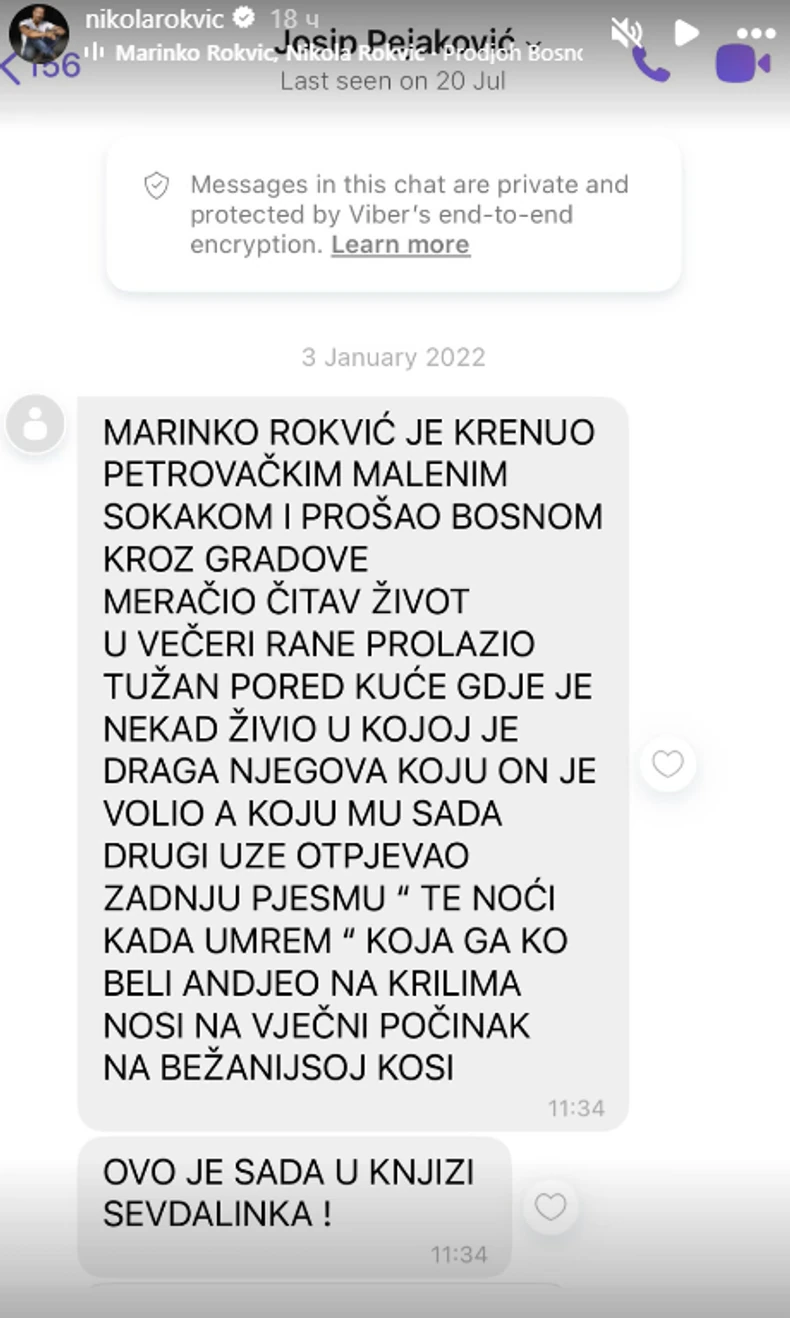The width and height of the screenshot is (790, 1318).
Task: Play the story's music
Action: pos(685,32)
